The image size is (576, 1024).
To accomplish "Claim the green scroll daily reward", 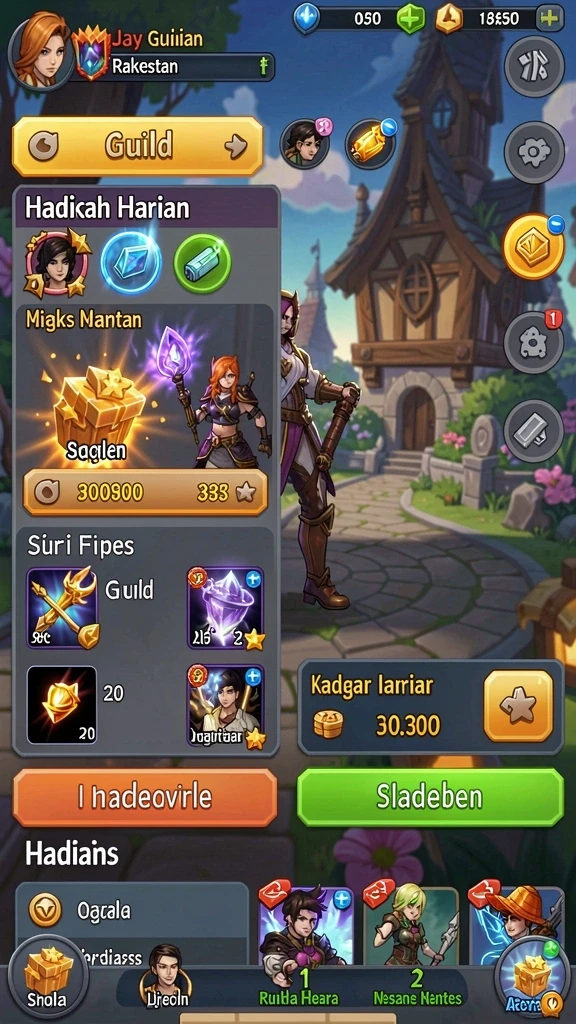I will [202, 263].
